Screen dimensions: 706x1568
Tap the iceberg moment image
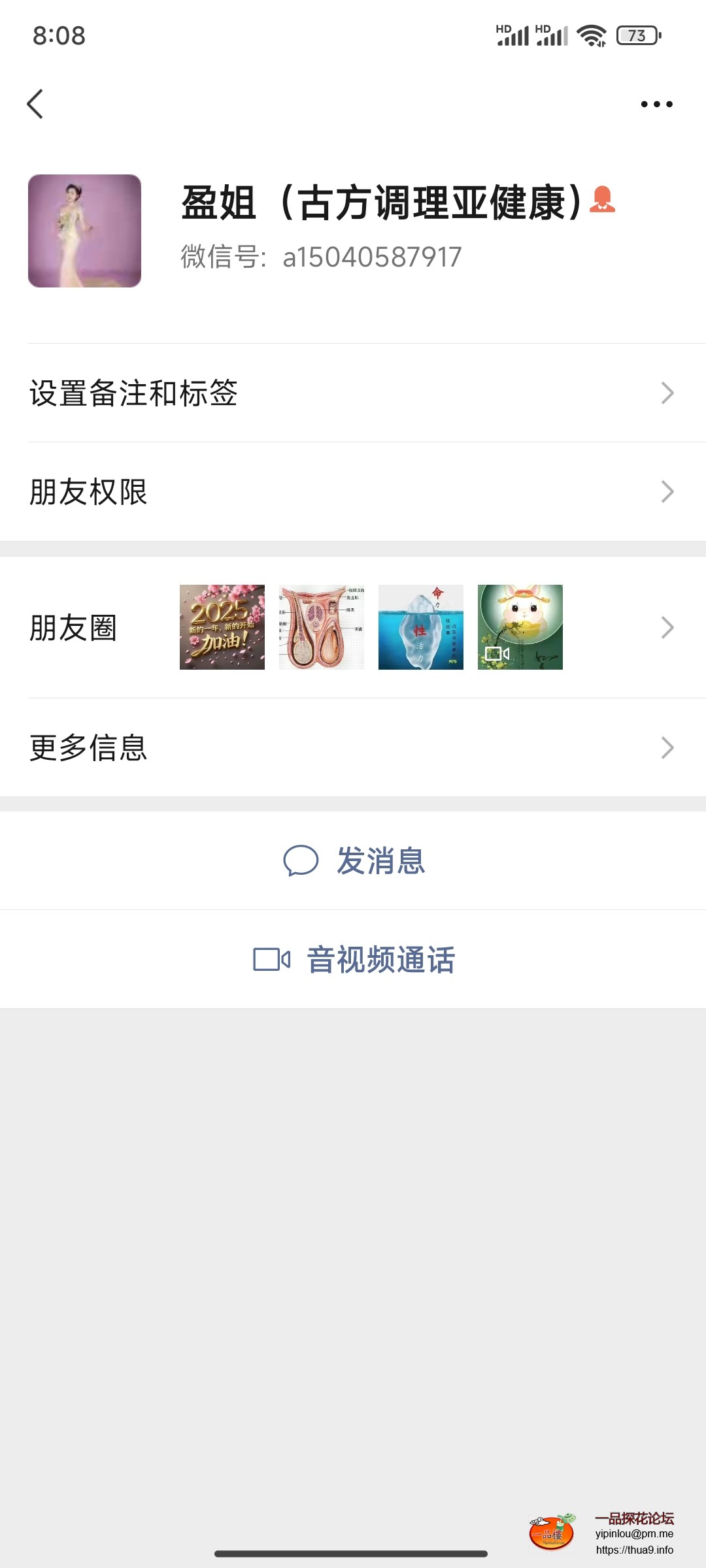pos(422,627)
